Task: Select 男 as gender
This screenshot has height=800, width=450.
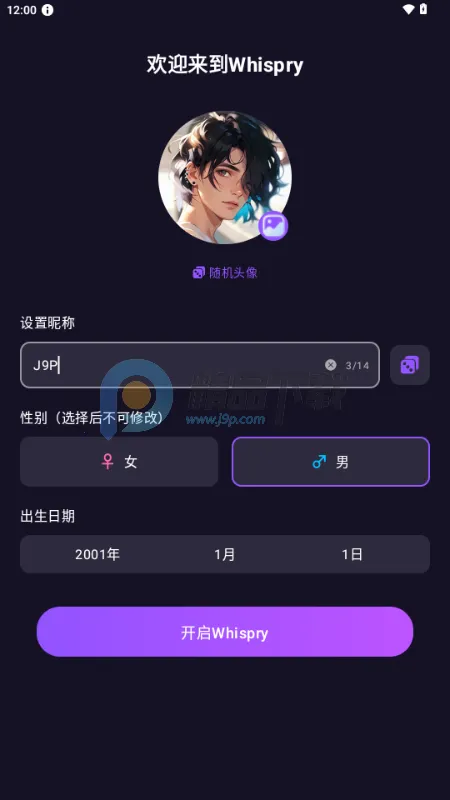Action: [x=331, y=462]
